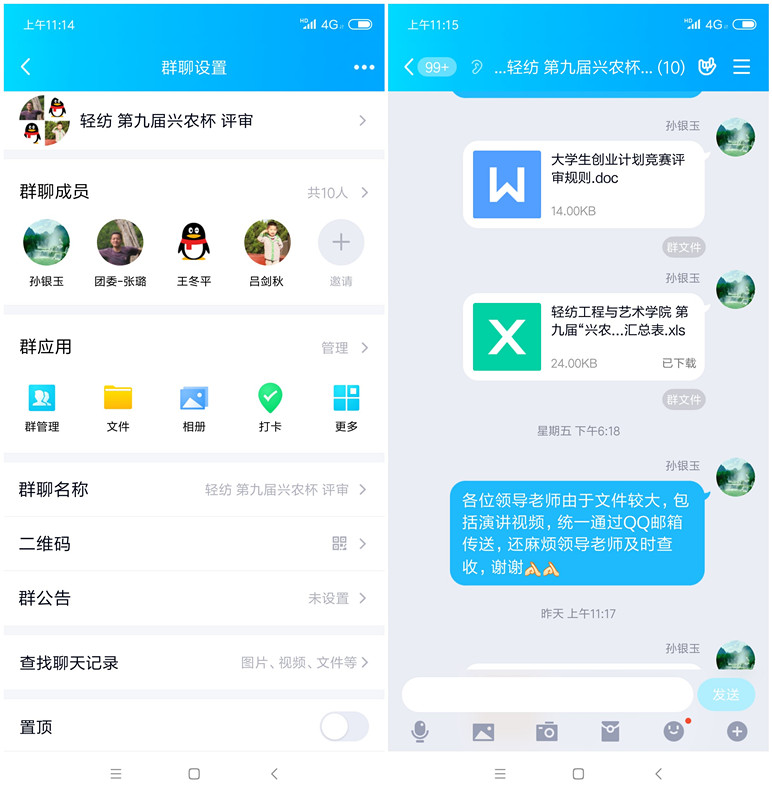This screenshot has height=800, width=772.
Task: Open 查找聊天记录 to search chat history
Action: tap(194, 662)
